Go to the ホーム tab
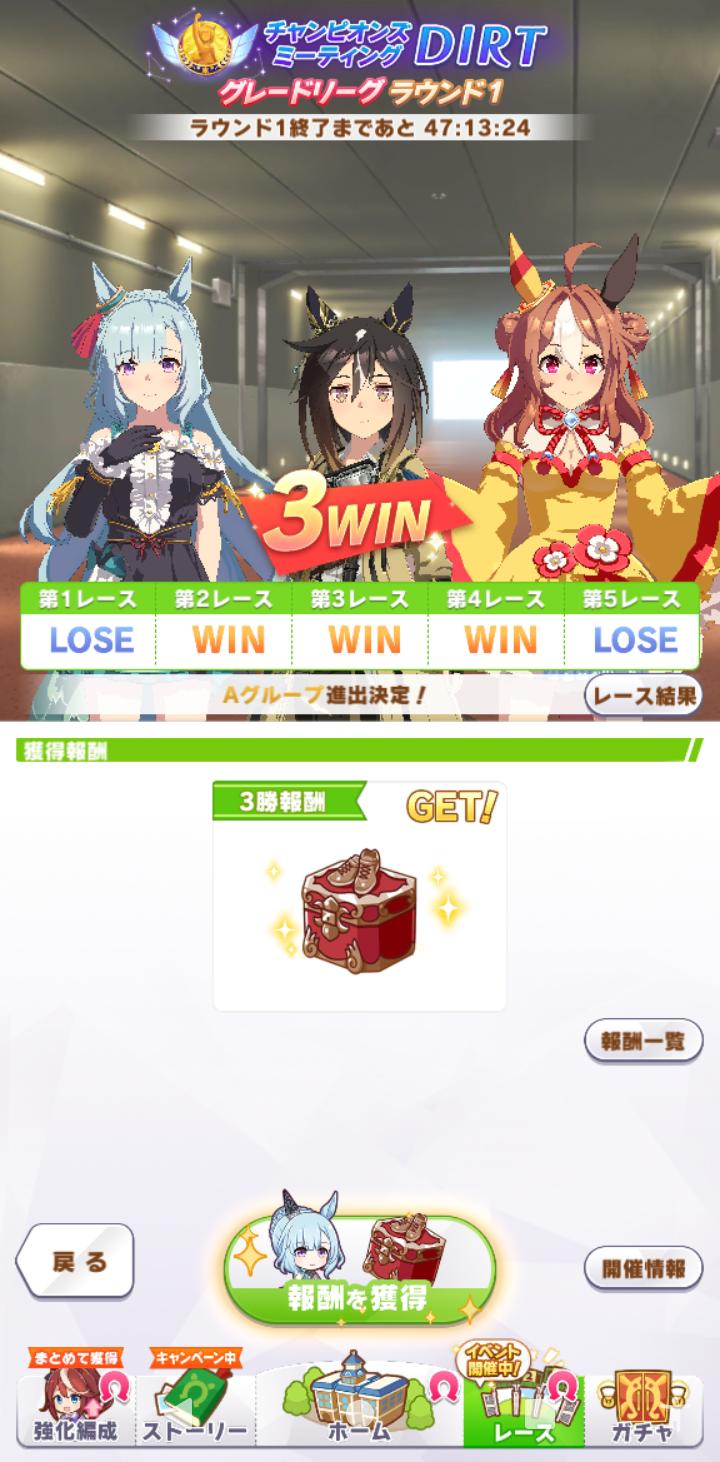 (359, 1410)
